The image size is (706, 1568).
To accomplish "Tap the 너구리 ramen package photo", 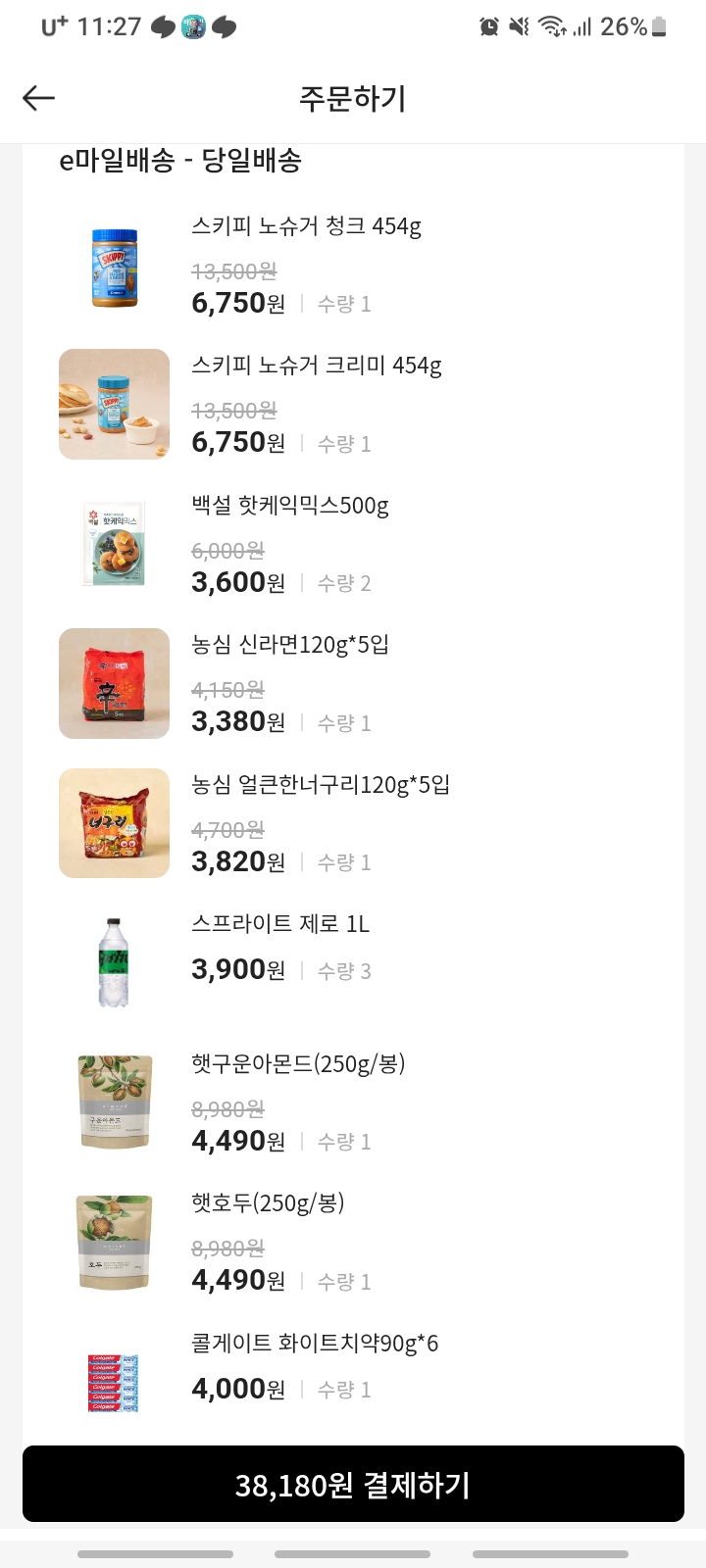I will pyautogui.click(x=114, y=822).
